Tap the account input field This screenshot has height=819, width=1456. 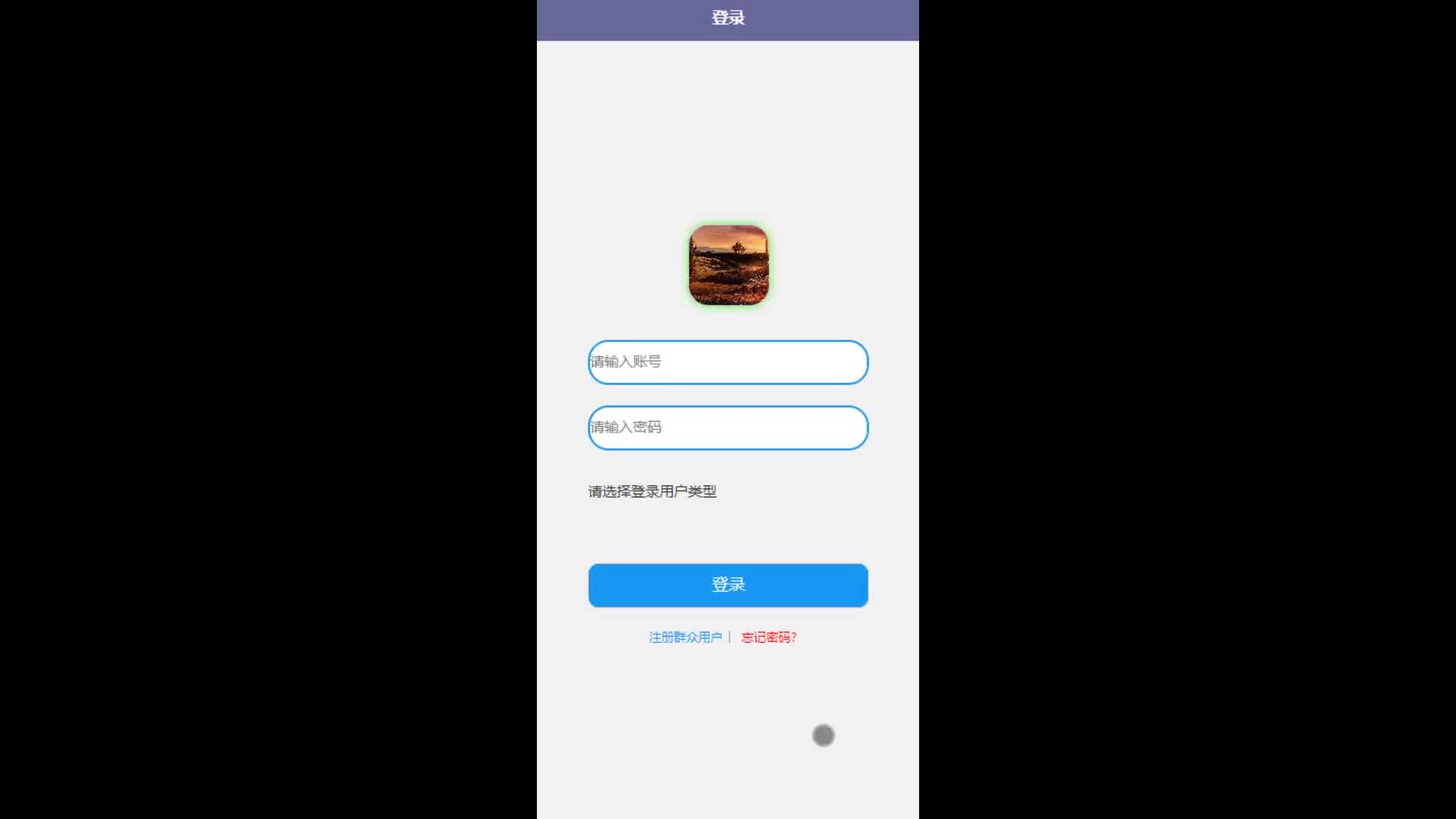[728, 362]
